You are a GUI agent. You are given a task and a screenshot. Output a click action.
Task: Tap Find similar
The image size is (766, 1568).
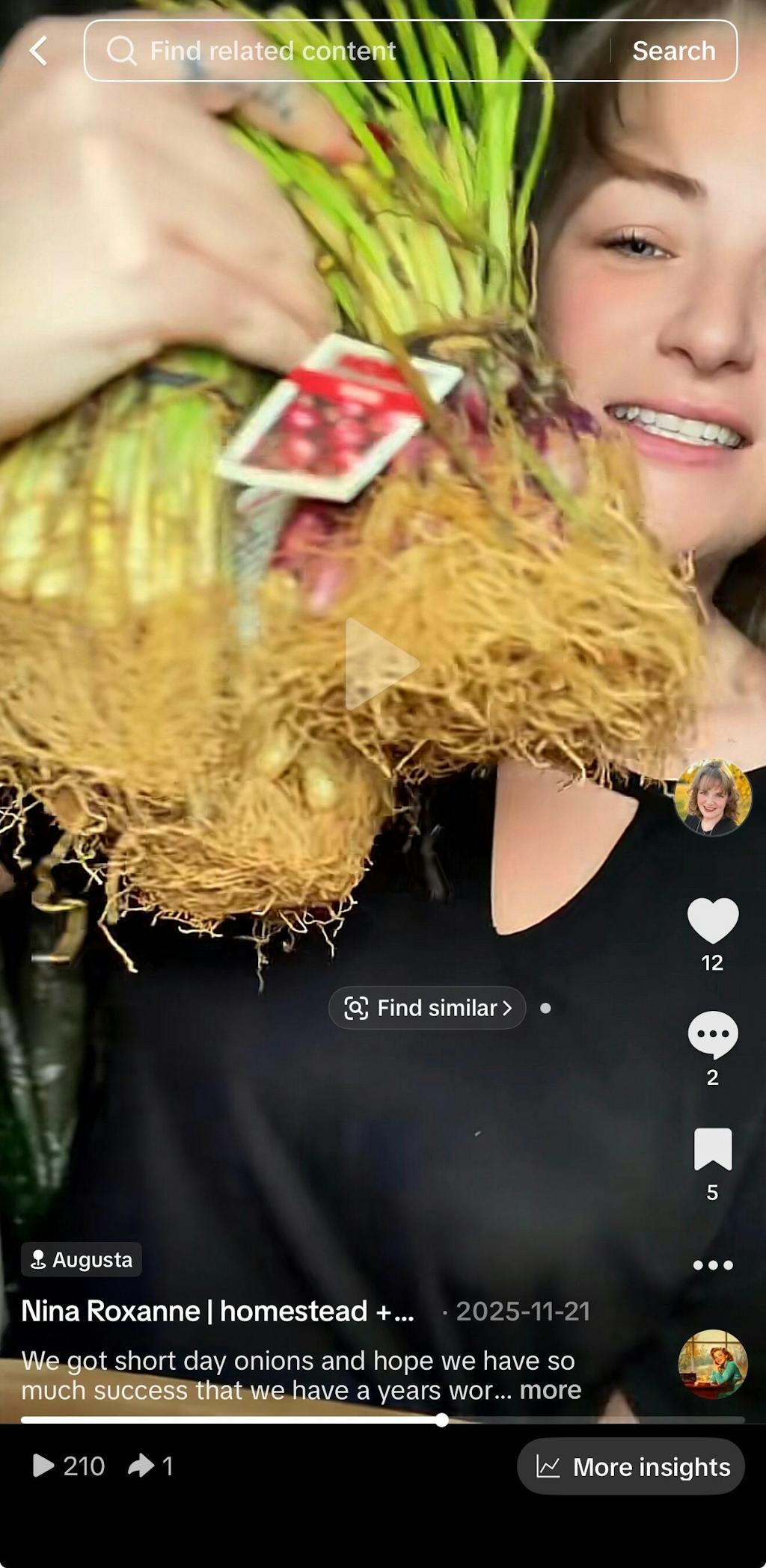(x=427, y=1008)
